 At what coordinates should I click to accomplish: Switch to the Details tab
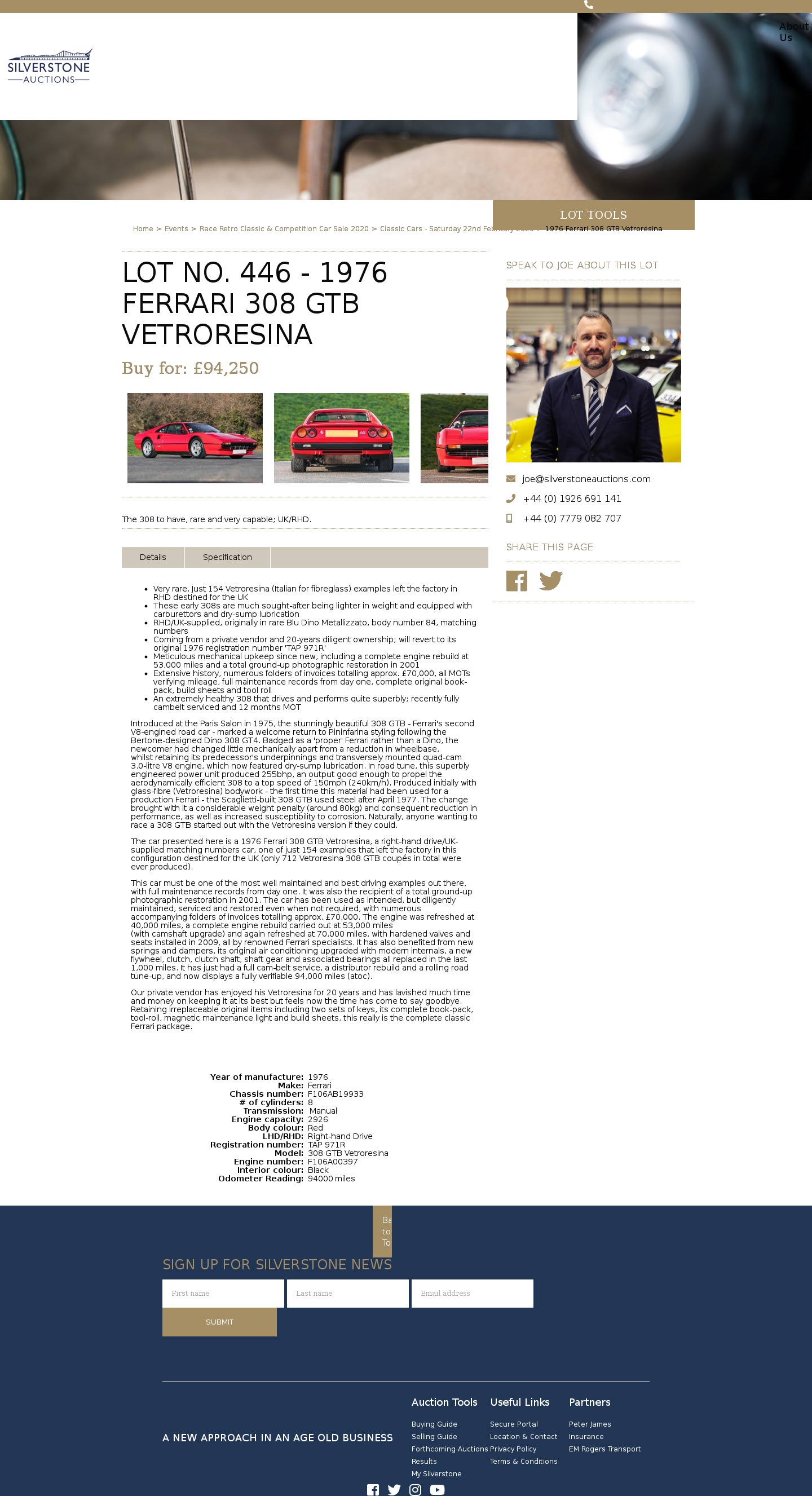pos(153,557)
